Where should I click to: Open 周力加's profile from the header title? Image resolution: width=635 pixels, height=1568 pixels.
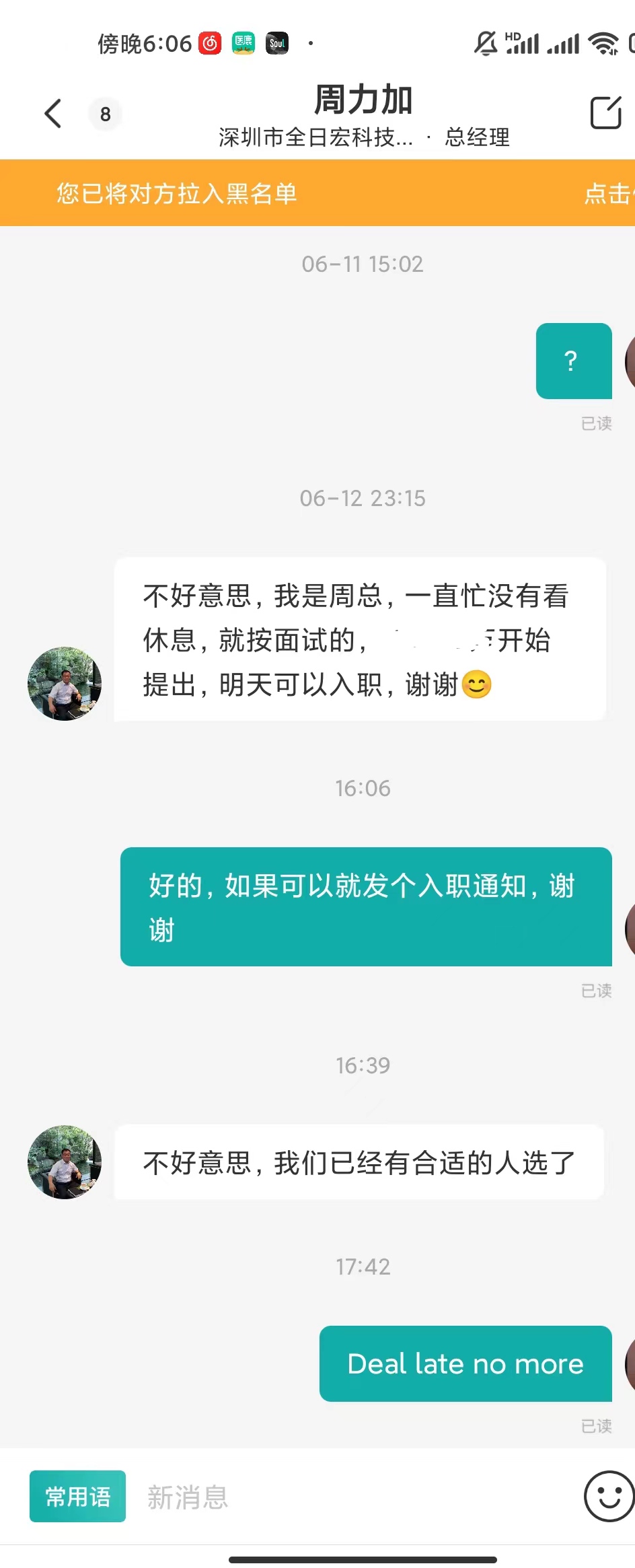coord(363,101)
